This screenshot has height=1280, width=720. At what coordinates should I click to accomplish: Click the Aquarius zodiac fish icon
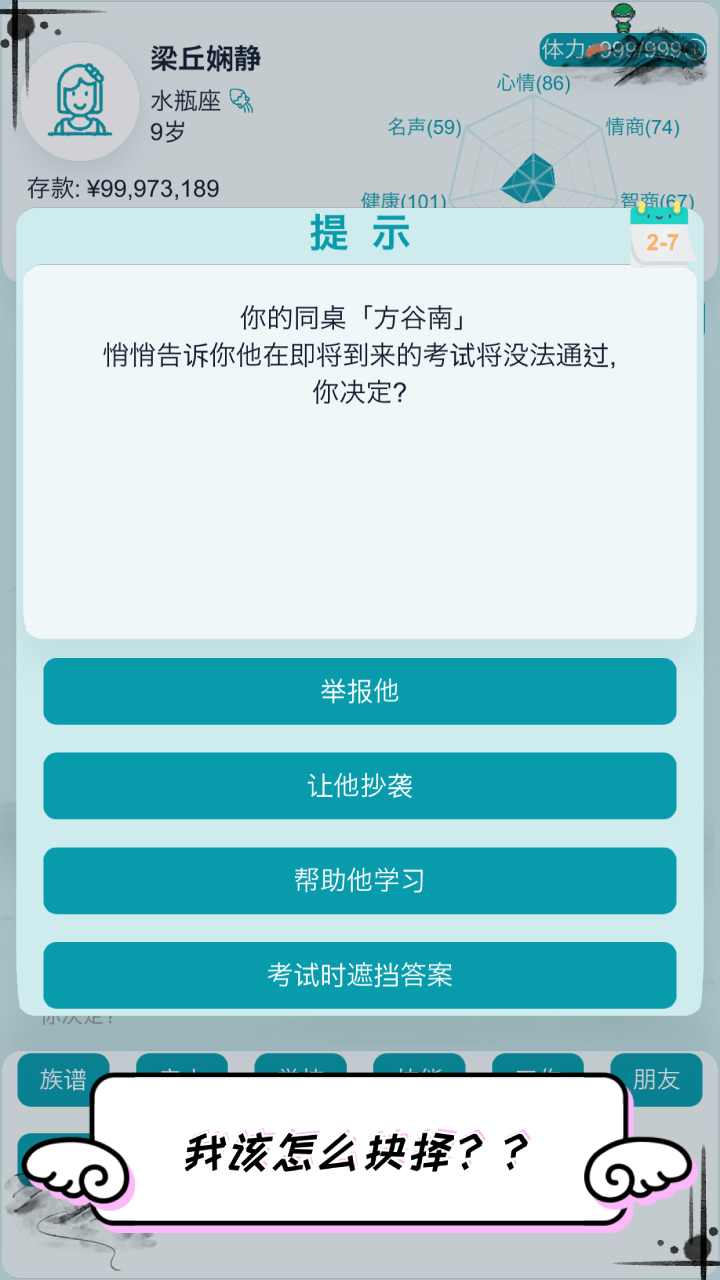240,102
